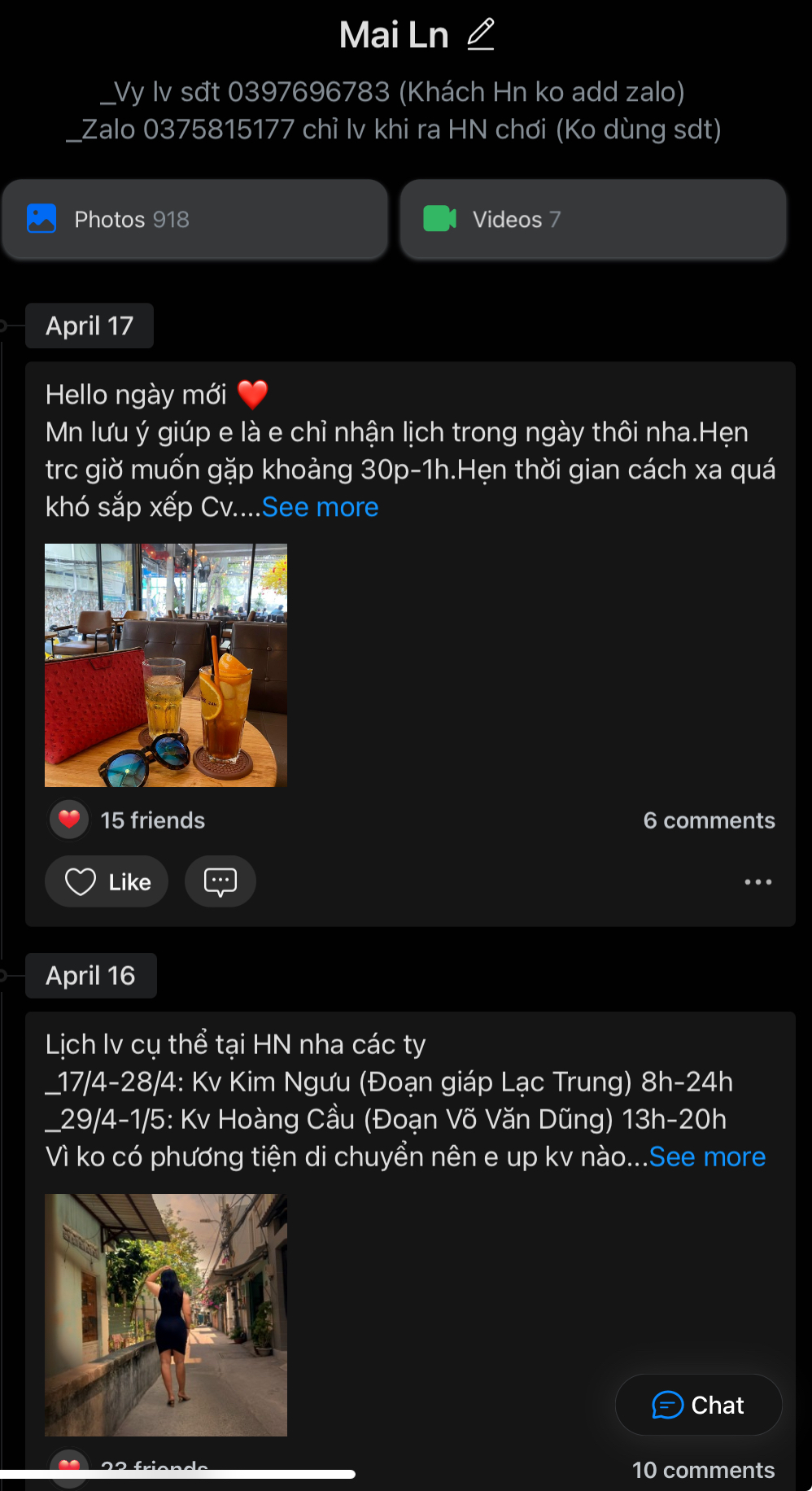View the 10 comments on April 16 post
The width and height of the screenshot is (812, 1491).
pos(703,1470)
